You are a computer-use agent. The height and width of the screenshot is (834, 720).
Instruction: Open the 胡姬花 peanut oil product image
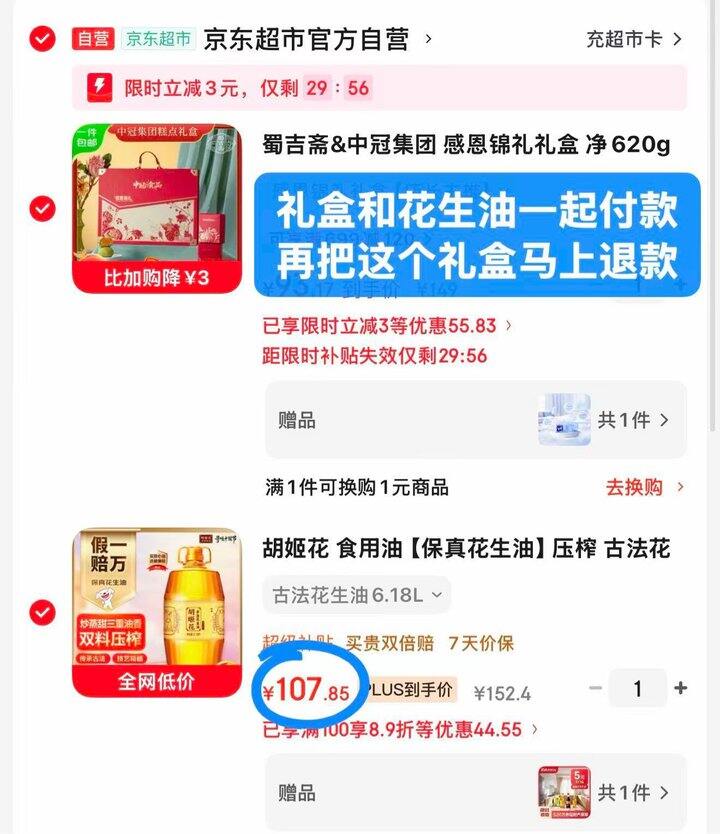(157, 613)
